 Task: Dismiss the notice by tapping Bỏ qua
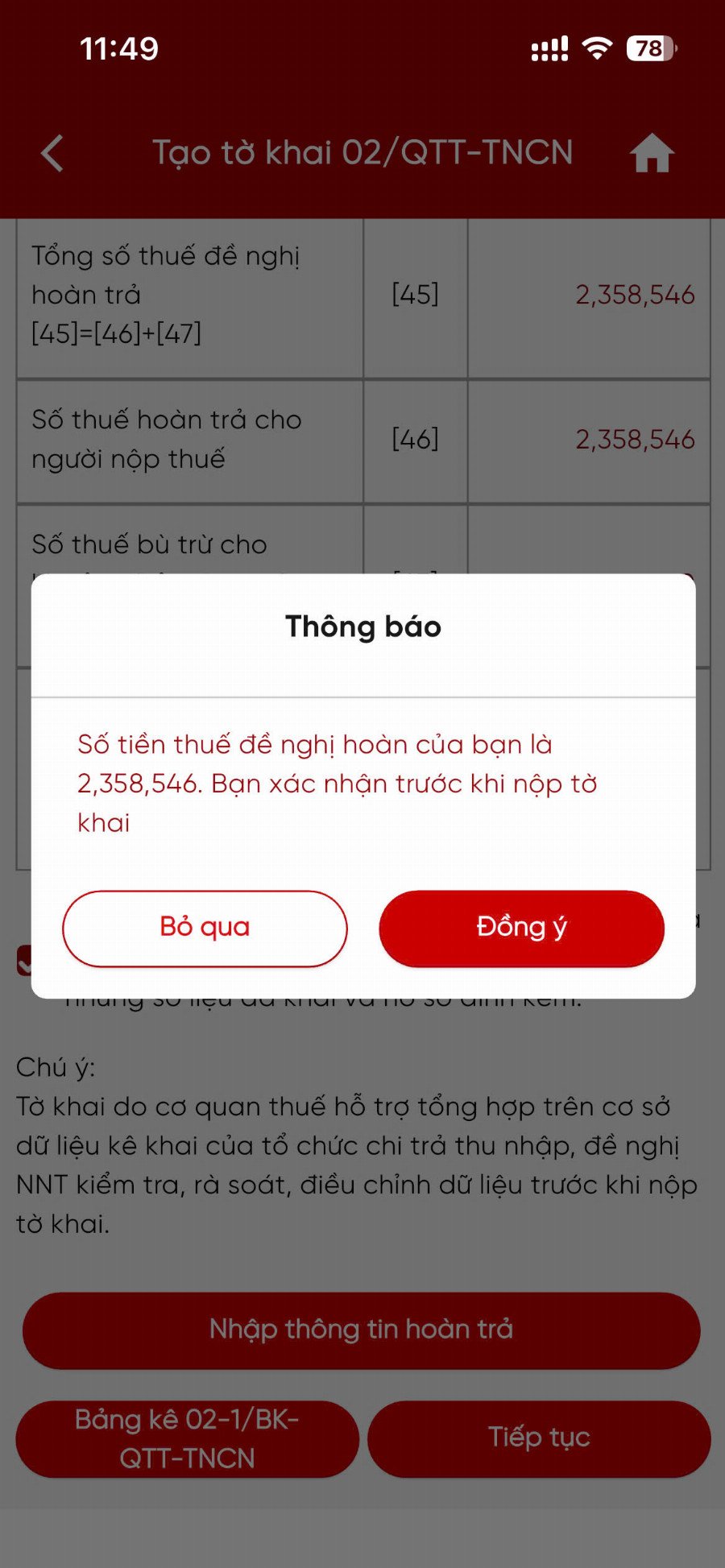(x=204, y=928)
